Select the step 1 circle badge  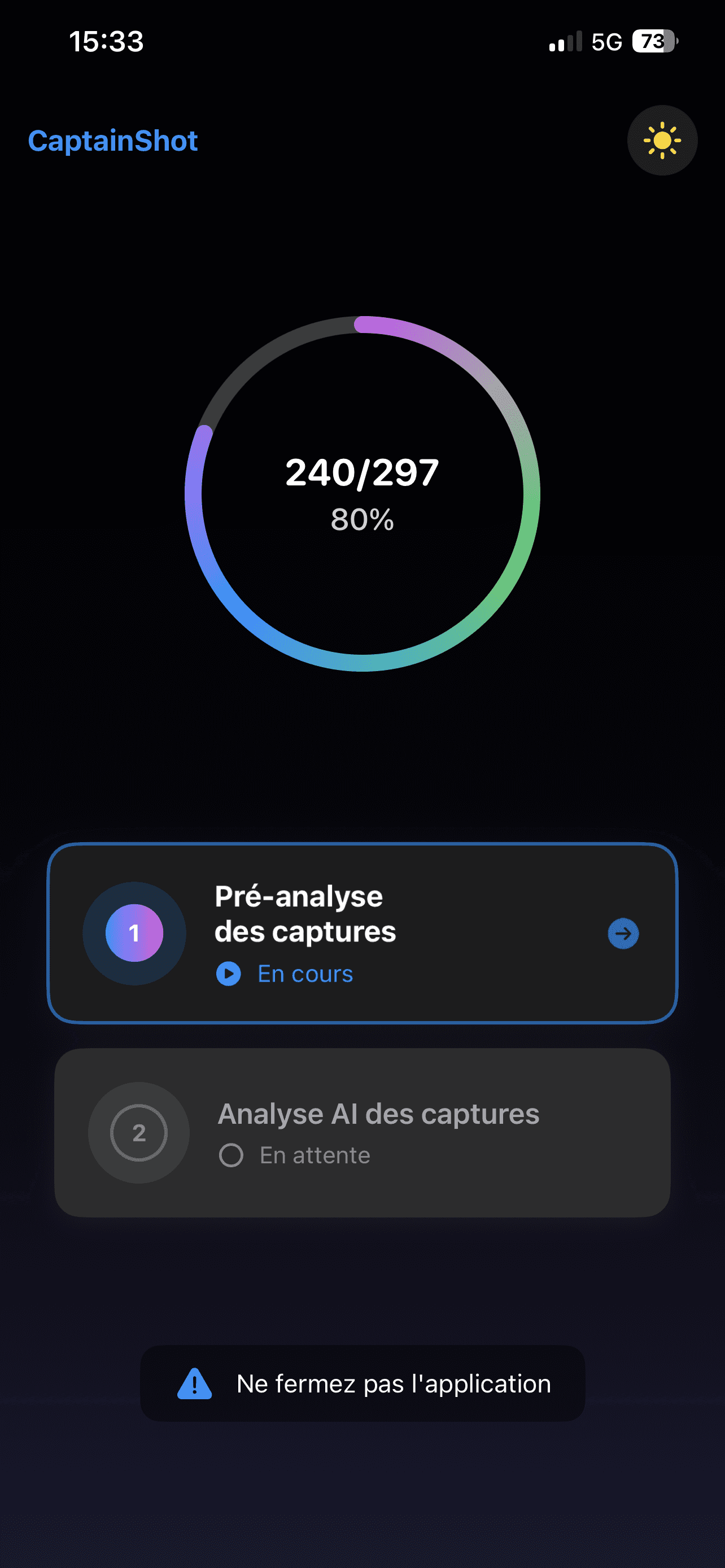134,932
